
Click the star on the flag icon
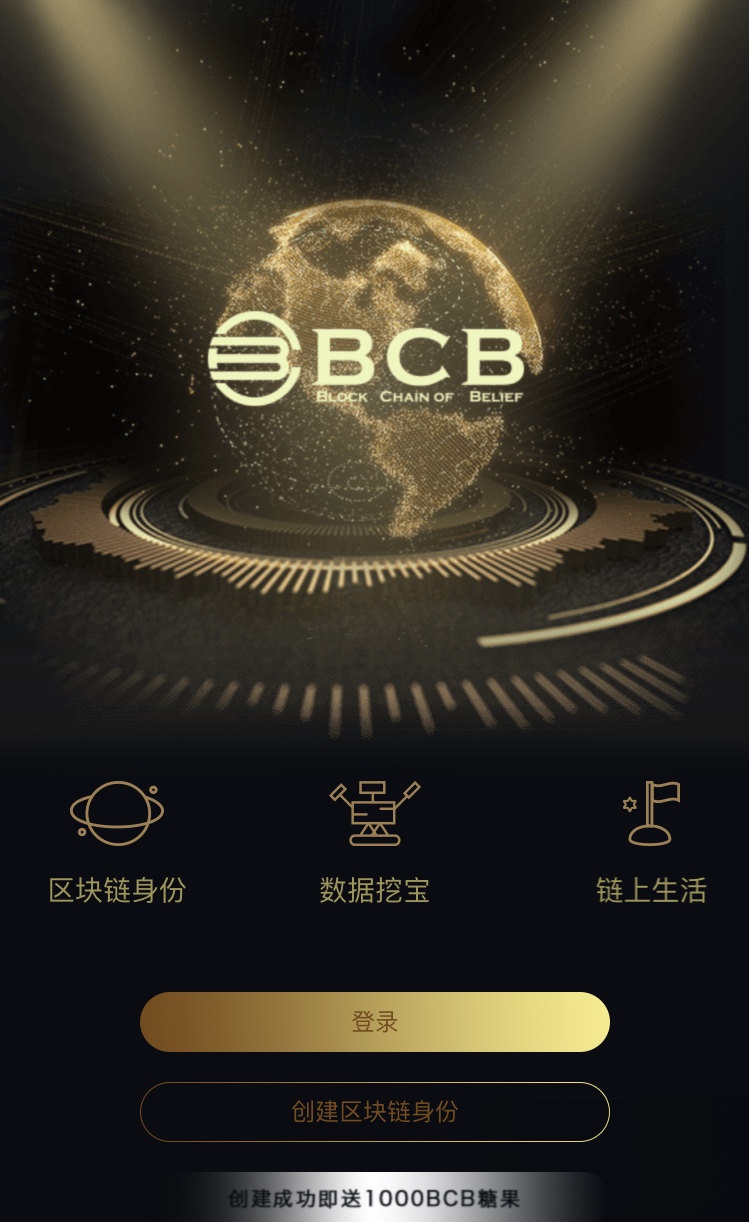[630, 801]
